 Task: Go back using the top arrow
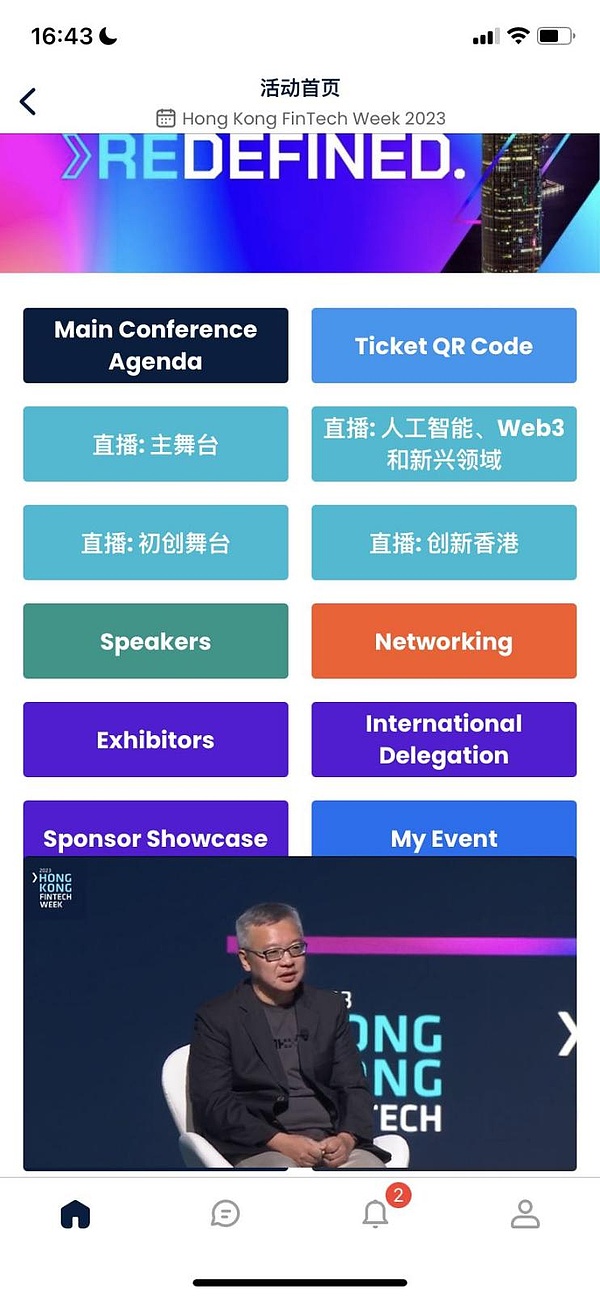pyautogui.click(x=28, y=101)
